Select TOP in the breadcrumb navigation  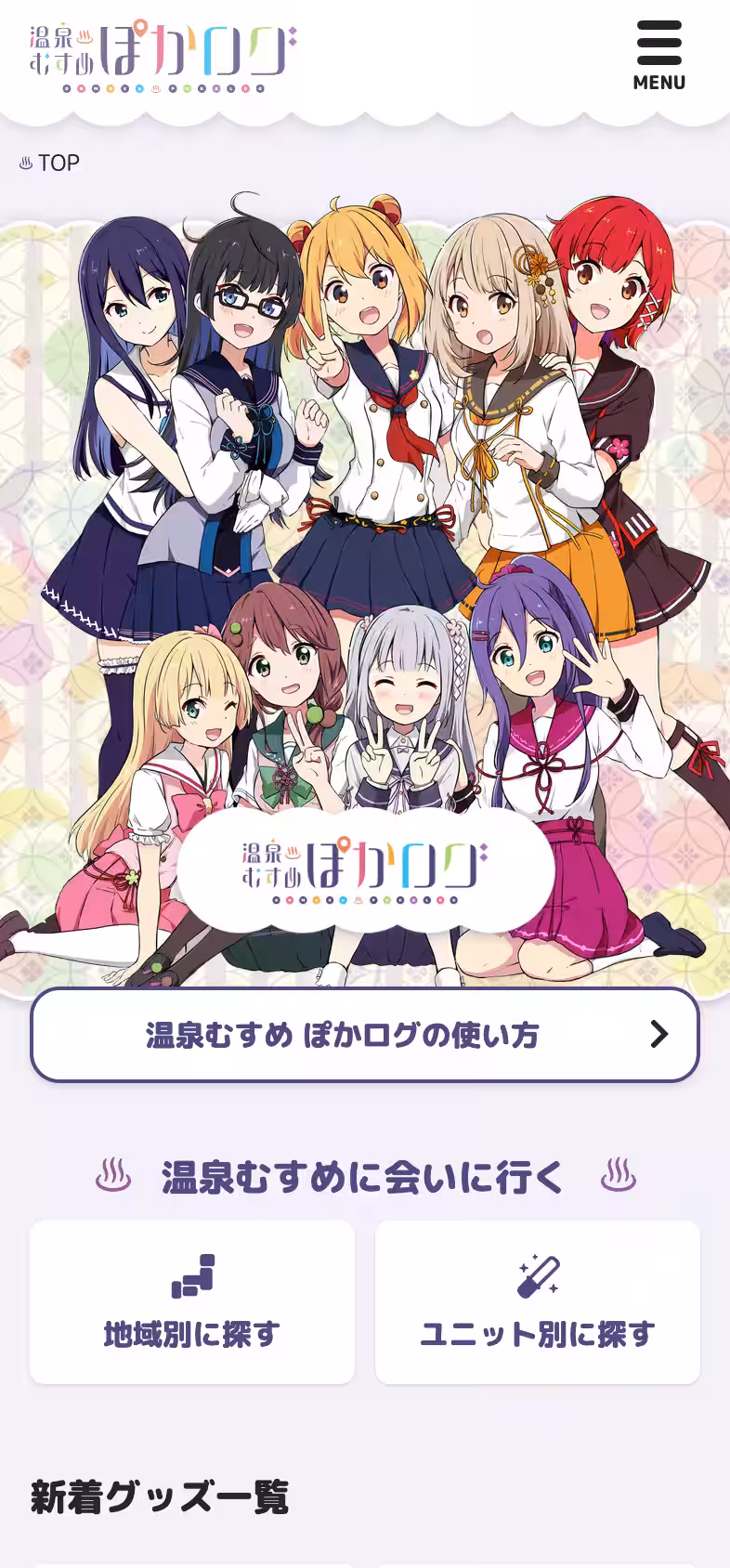click(58, 162)
